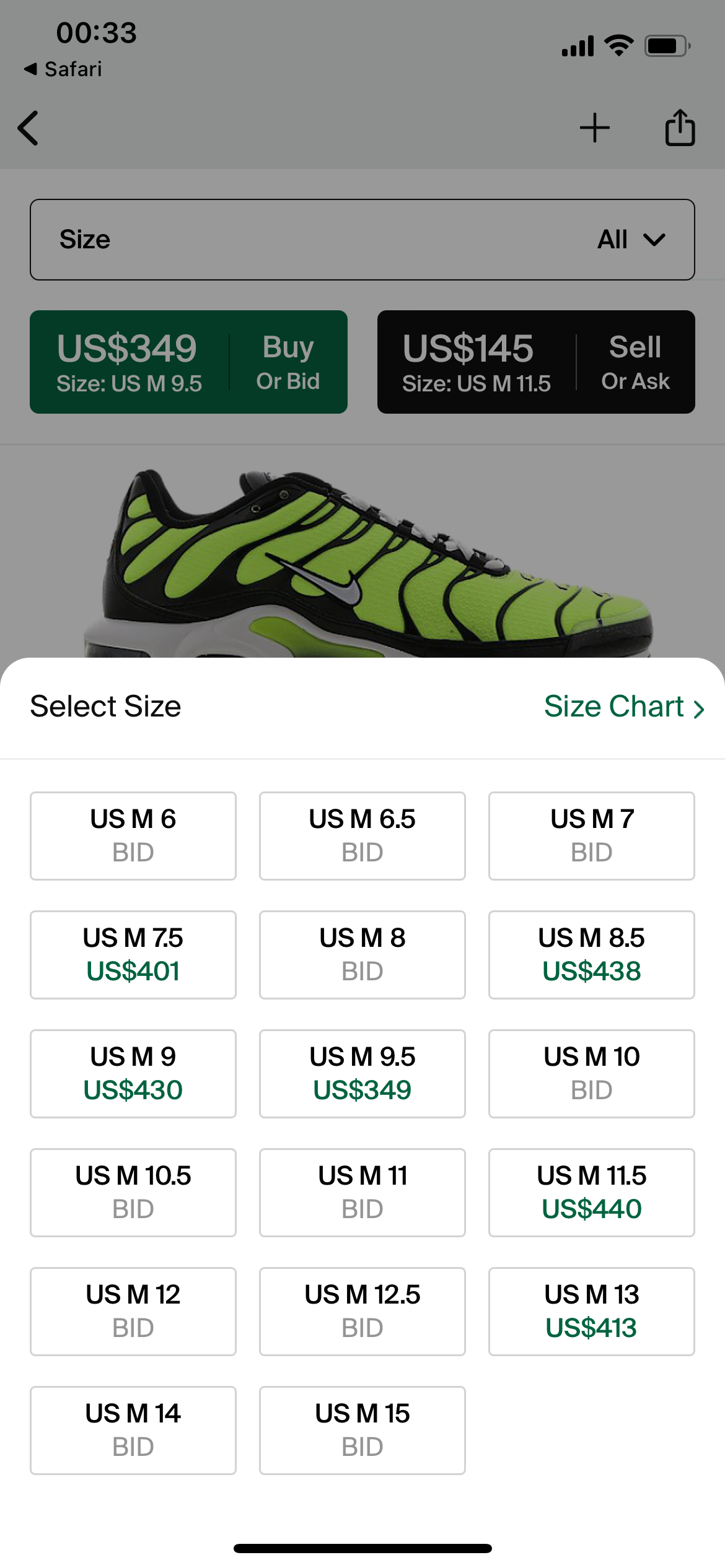Tap the Size label in filter bar
This screenshot has height=1568, width=725.
click(86, 239)
